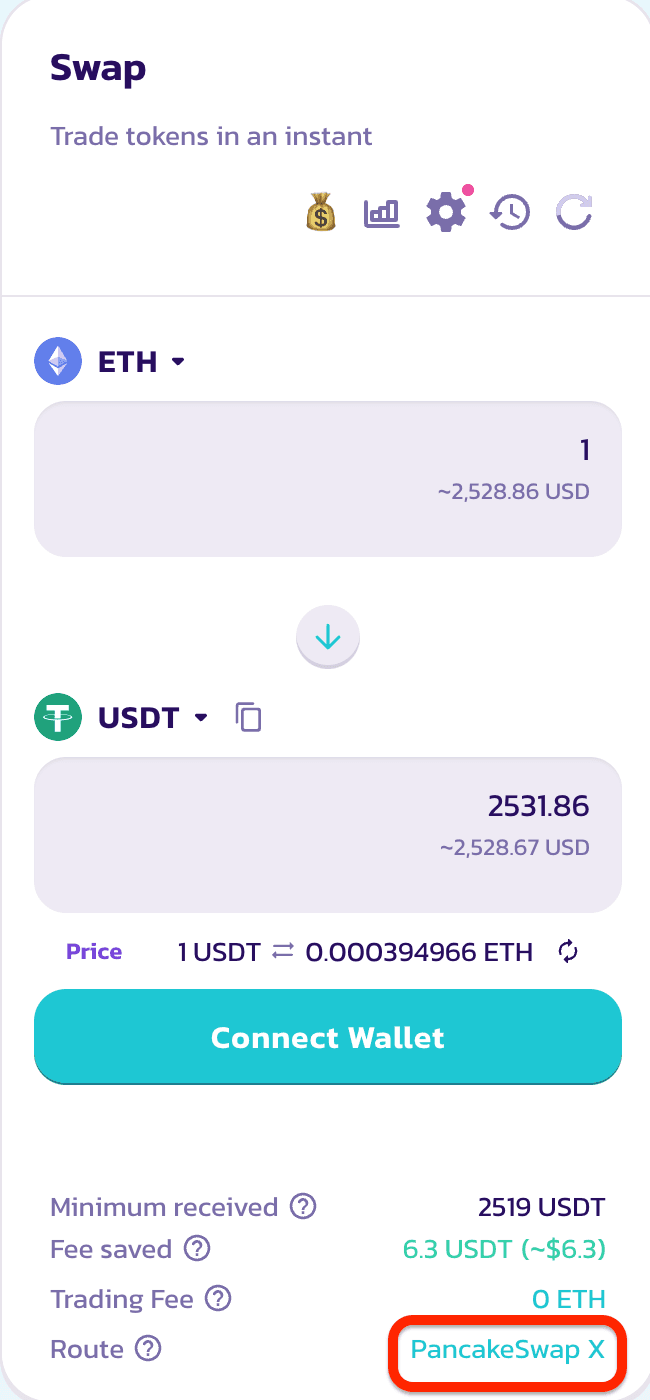The height and width of the screenshot is (1400, 650).
Task: Open swap settings gear
Action: pyautogui.click(x=445, y=212)
